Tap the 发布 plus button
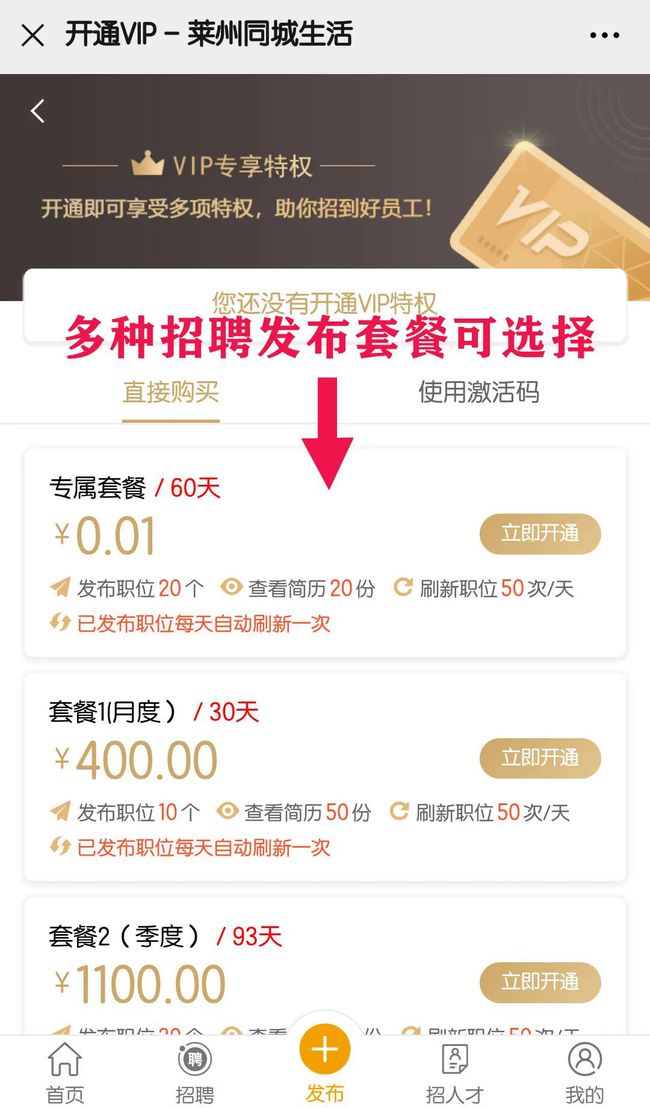This screenshot has height=1108, width=650. pos(325,1052)
